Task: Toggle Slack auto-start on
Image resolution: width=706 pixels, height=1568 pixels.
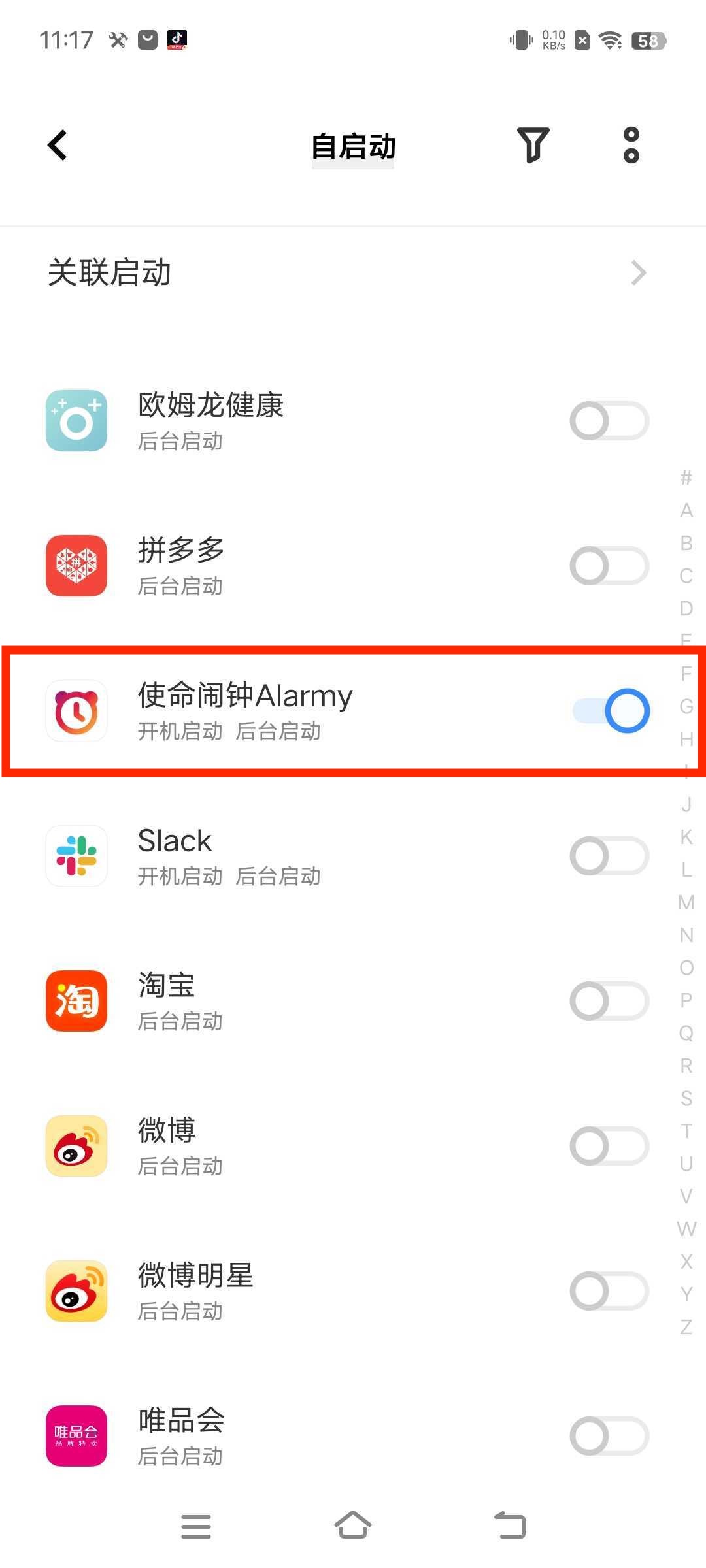Action: [x=609, y=856]
